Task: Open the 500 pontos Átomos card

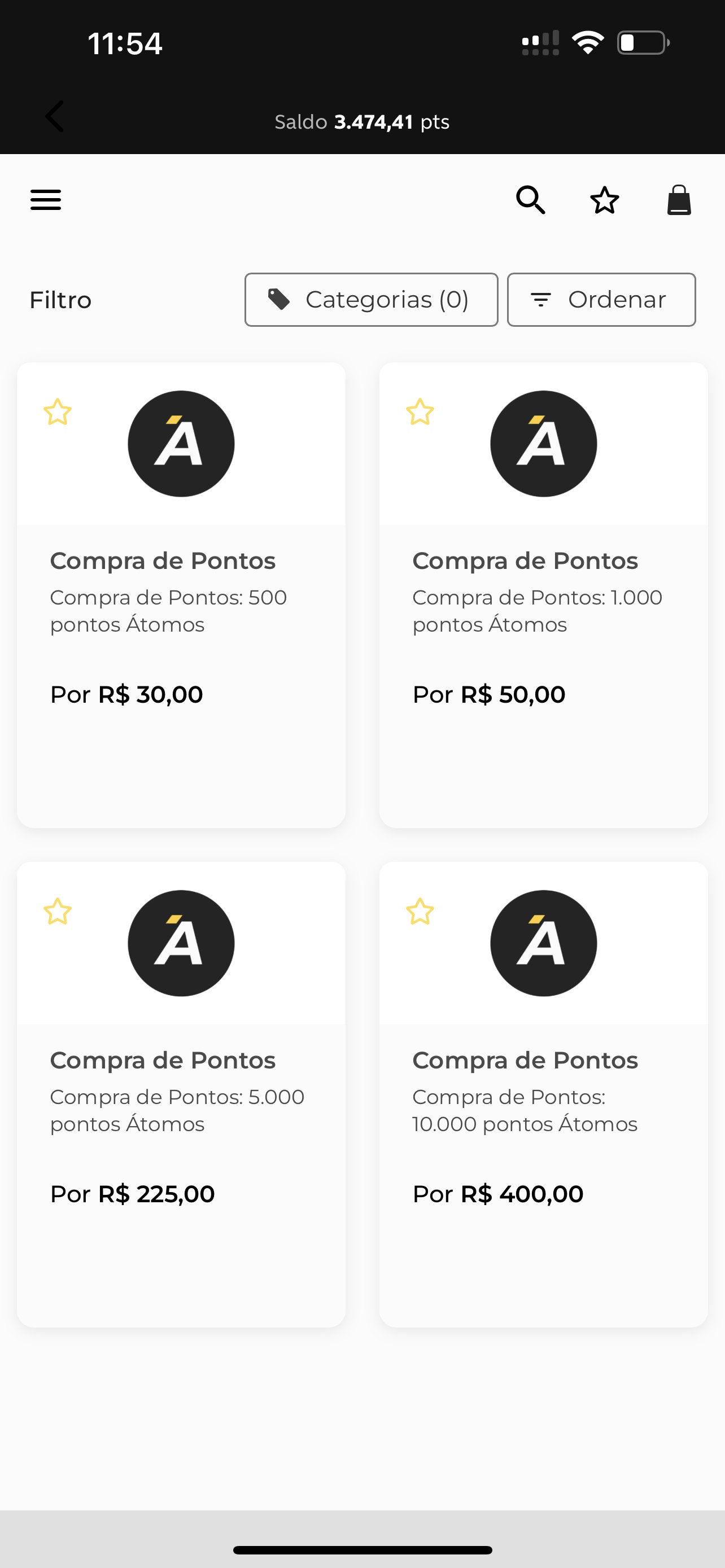Action: 181,595
